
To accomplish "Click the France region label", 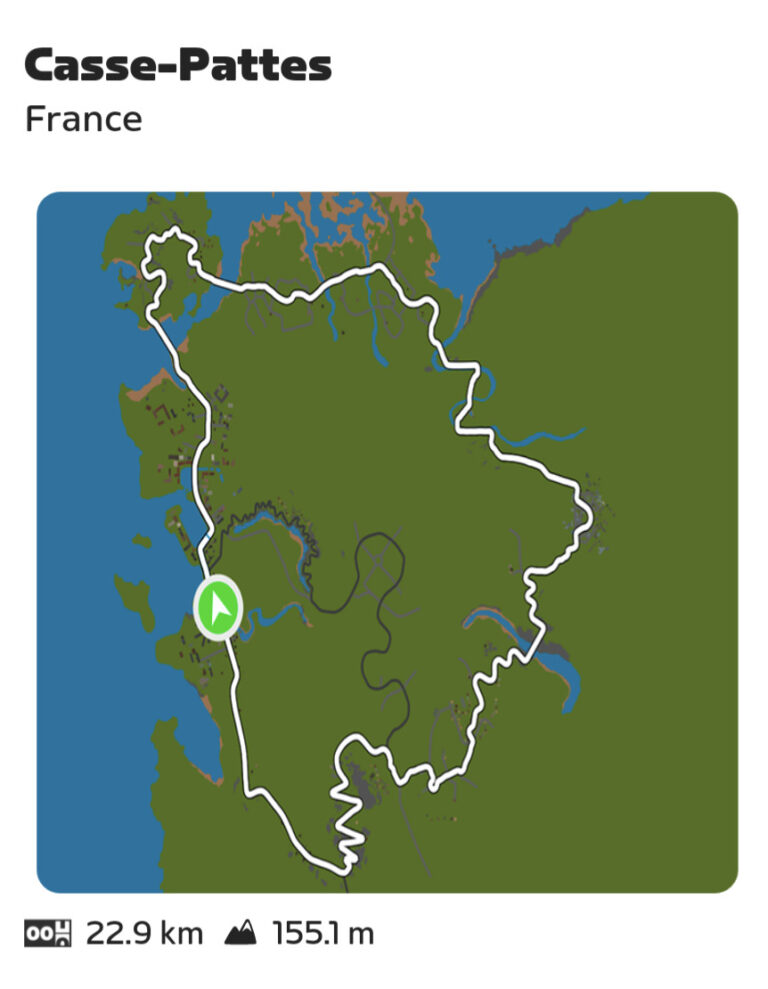I will [84, 120].
